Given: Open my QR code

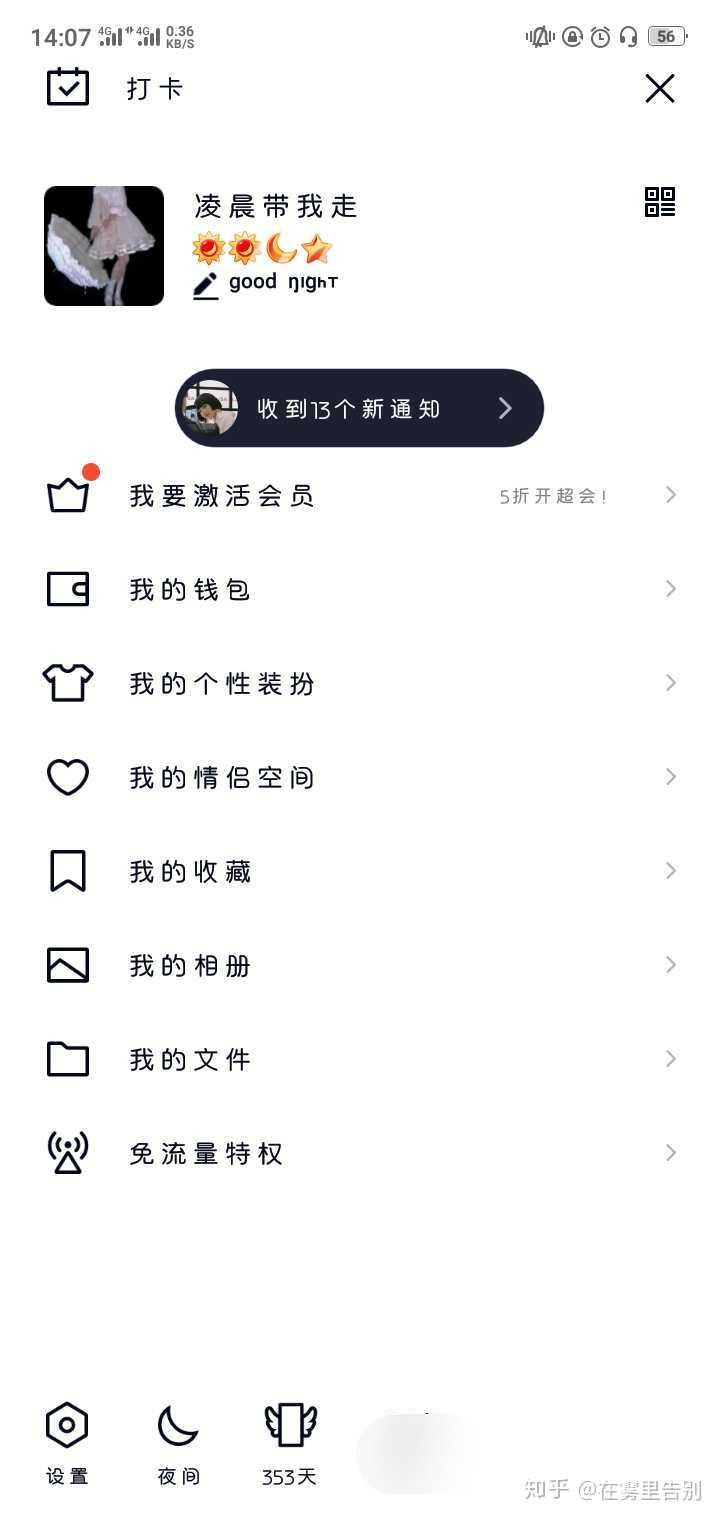Looking at the screenshot, I should point(660,202).
